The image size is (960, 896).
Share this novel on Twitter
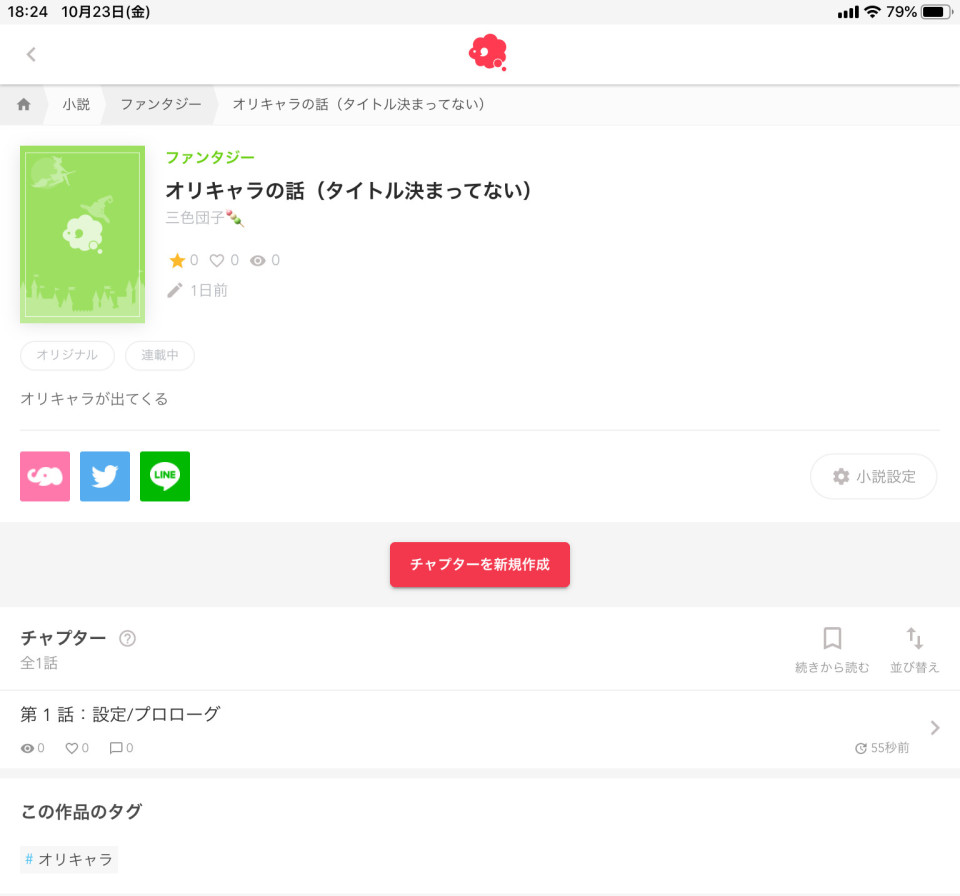(x=105, y=476)
